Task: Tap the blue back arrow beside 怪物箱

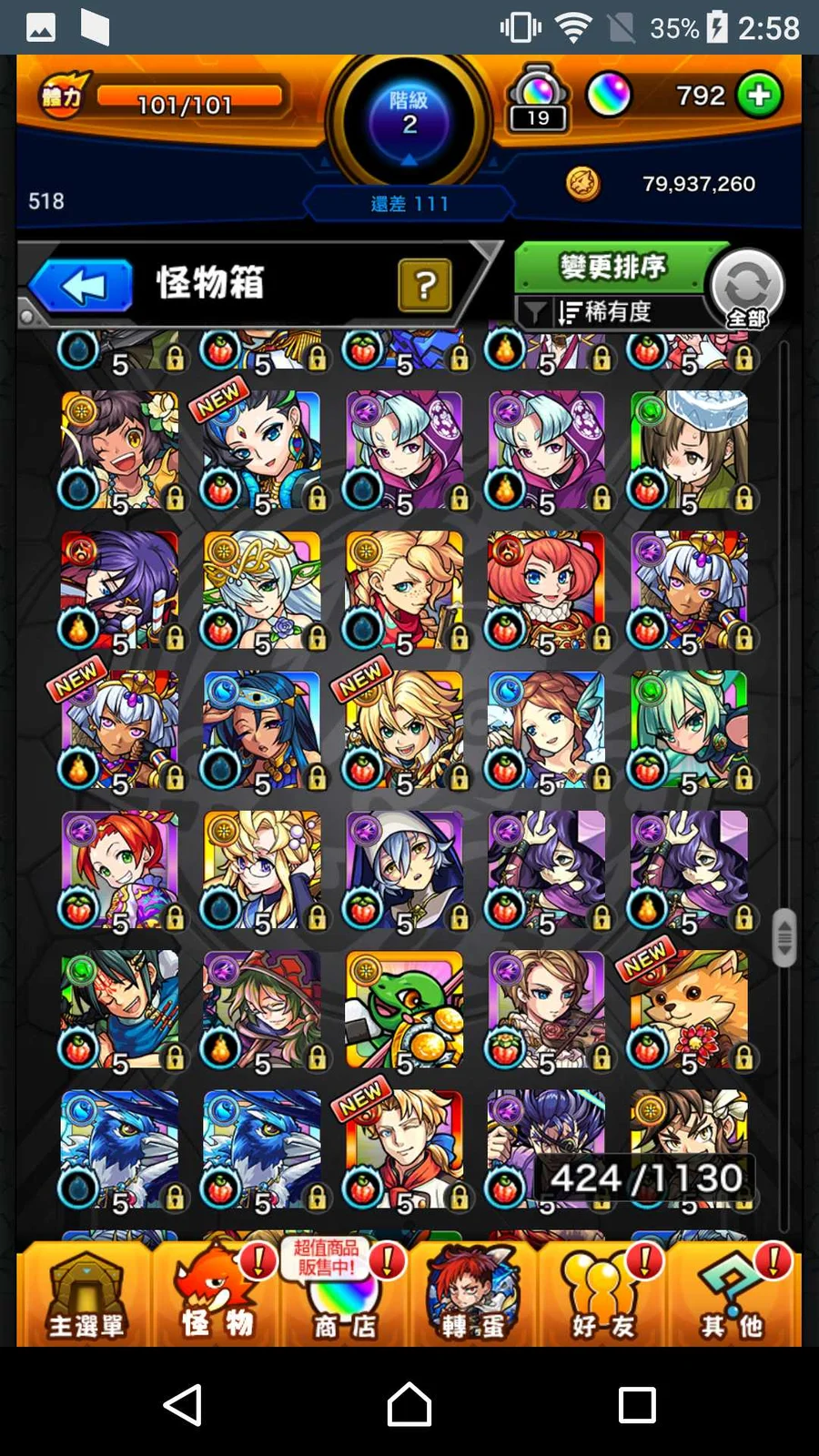Action: click(82, 287)
